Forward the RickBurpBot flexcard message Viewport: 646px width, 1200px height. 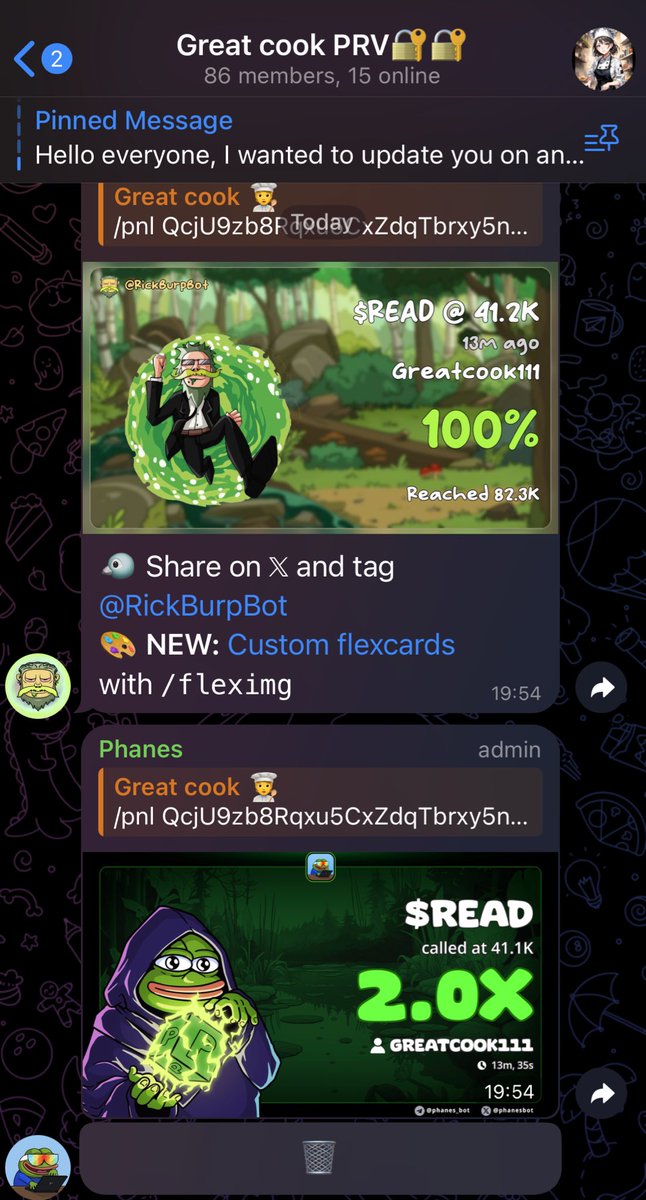point(602,688)
